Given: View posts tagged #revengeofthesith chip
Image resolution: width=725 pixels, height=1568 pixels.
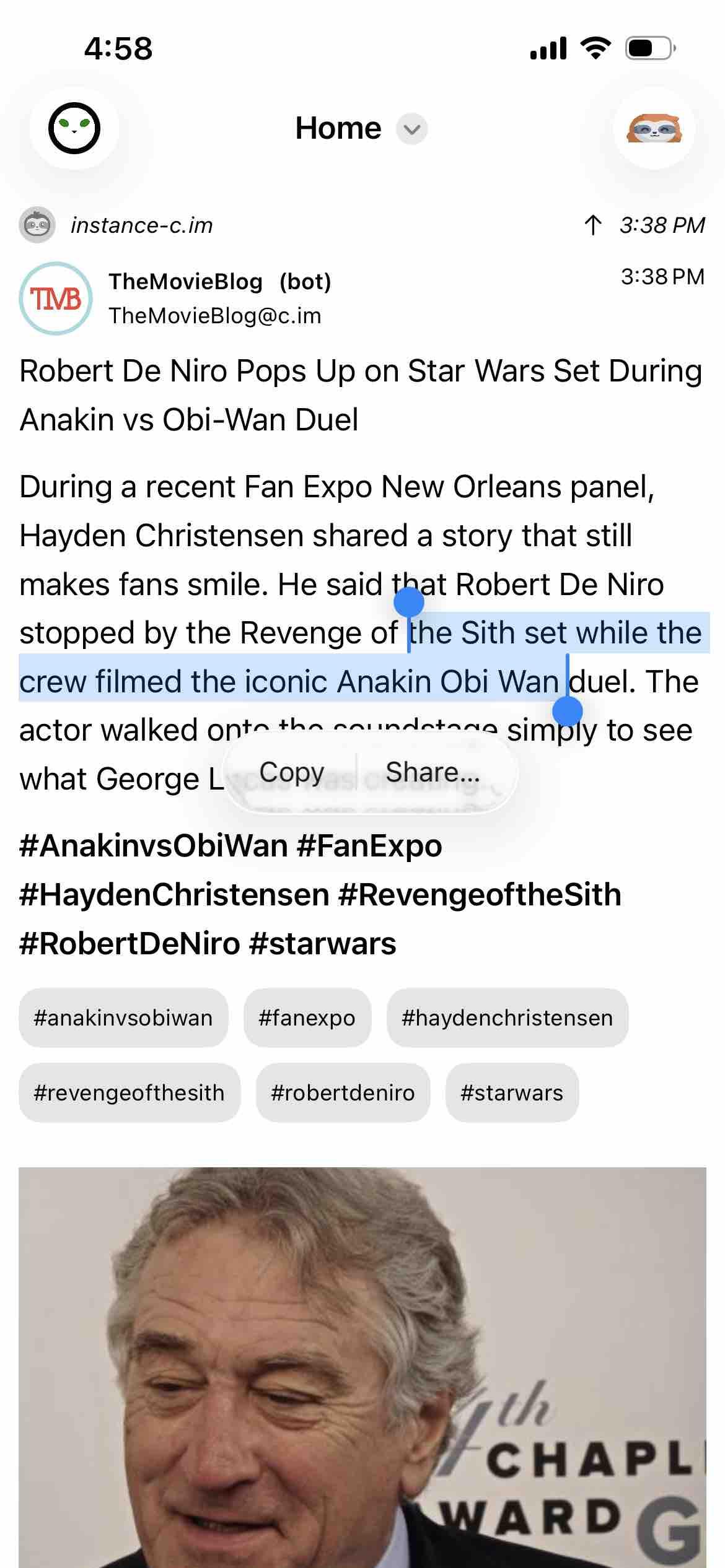Looking at the screenshot, I should 129,1092.
